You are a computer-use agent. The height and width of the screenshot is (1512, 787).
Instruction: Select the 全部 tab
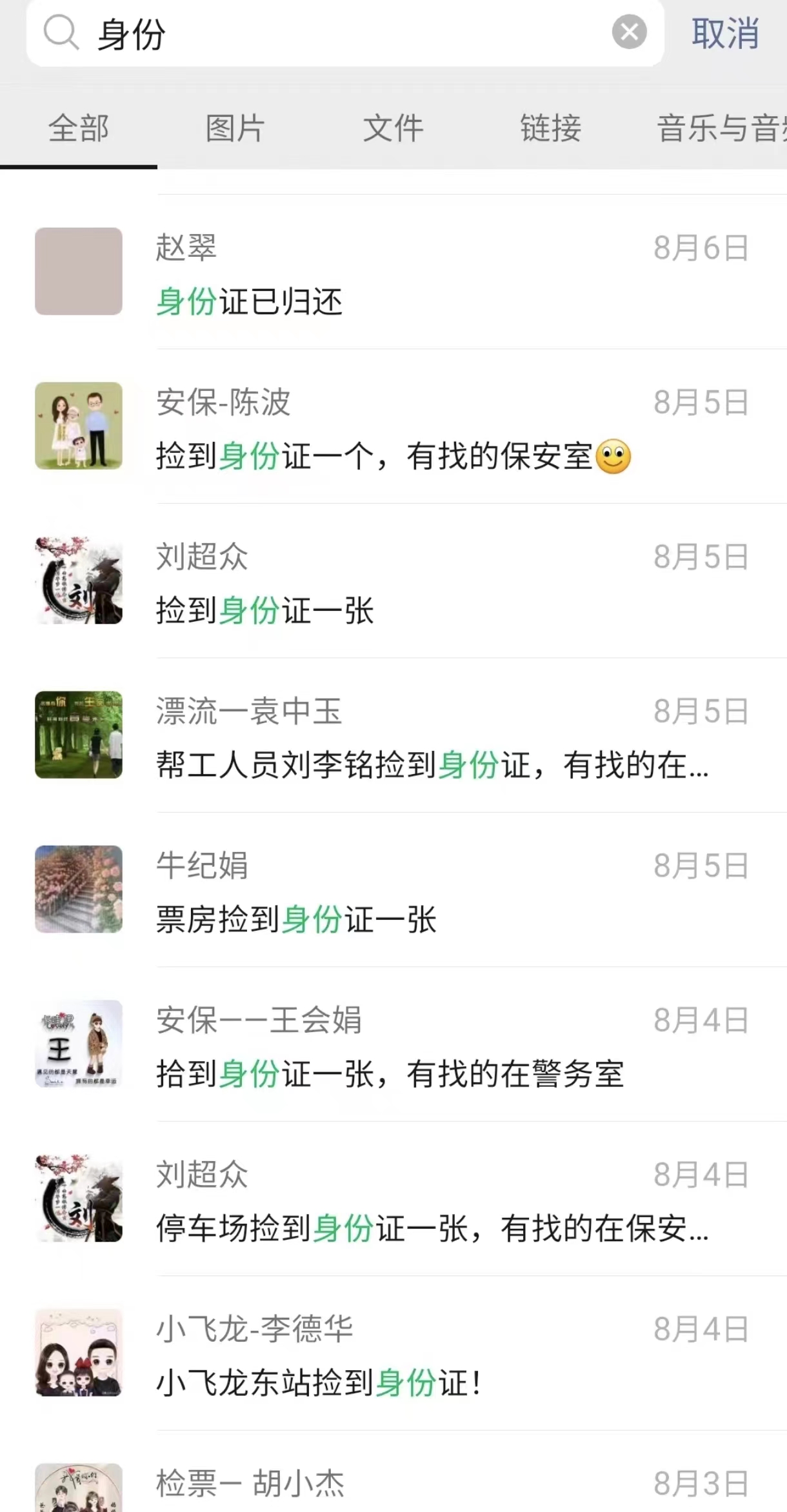79,128
